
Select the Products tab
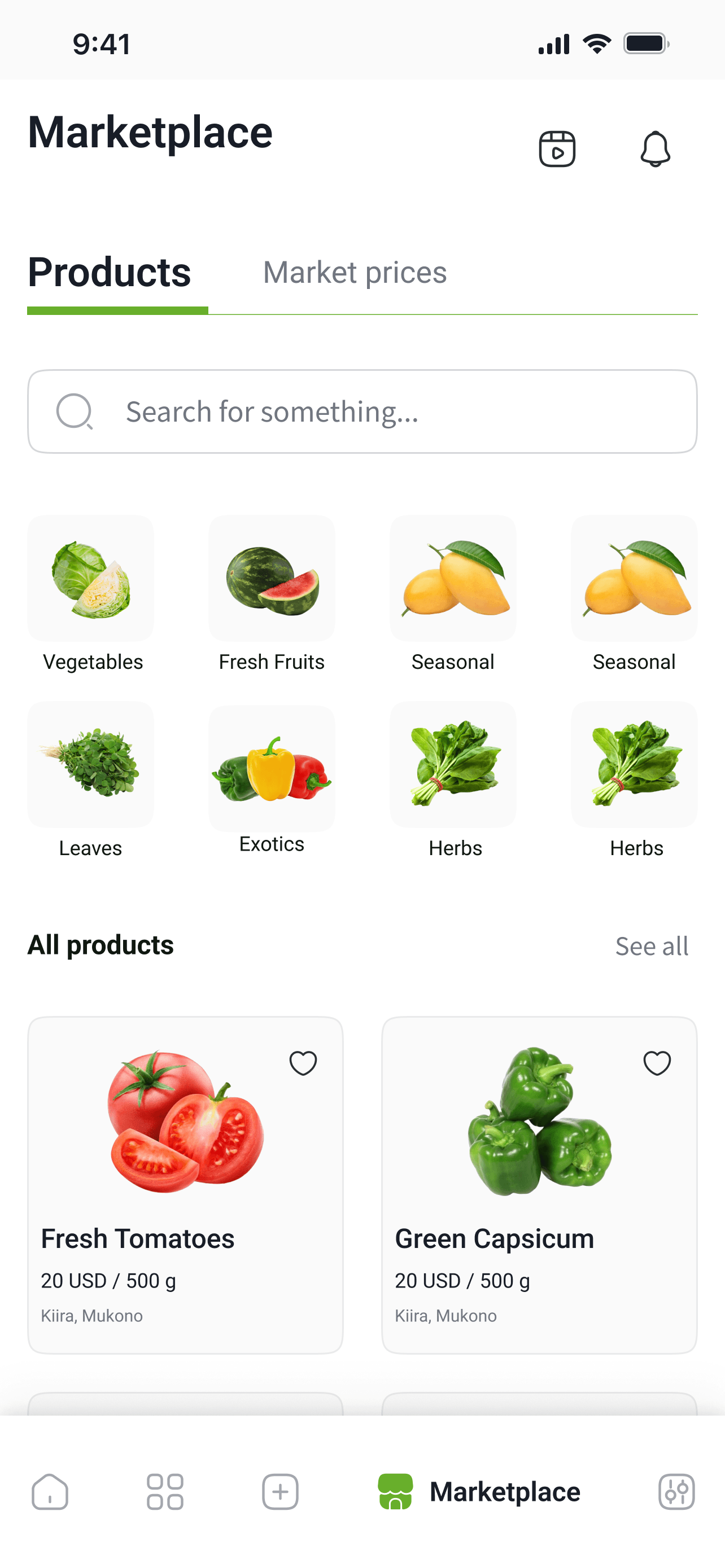click(110, 272)
